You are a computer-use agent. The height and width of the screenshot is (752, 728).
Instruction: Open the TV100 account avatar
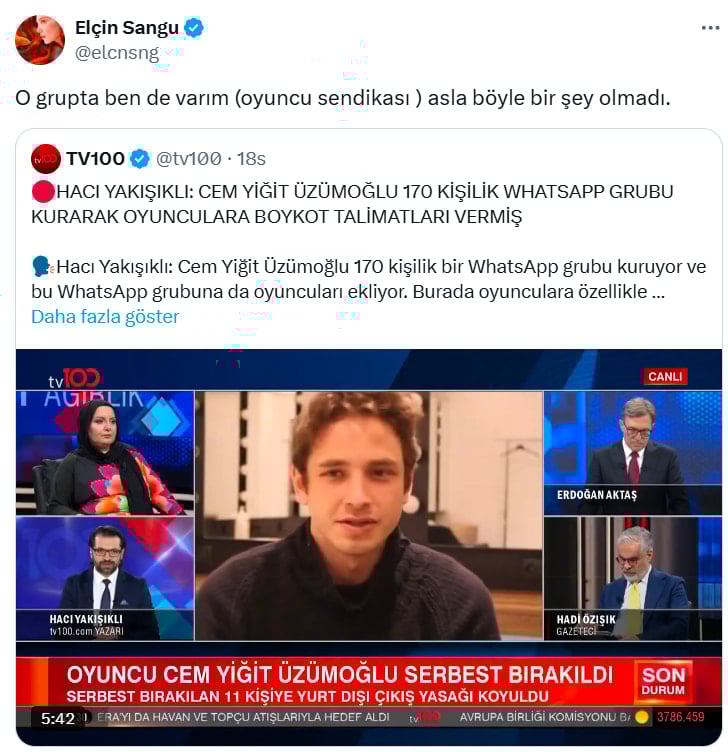click(x=46, y=158)
